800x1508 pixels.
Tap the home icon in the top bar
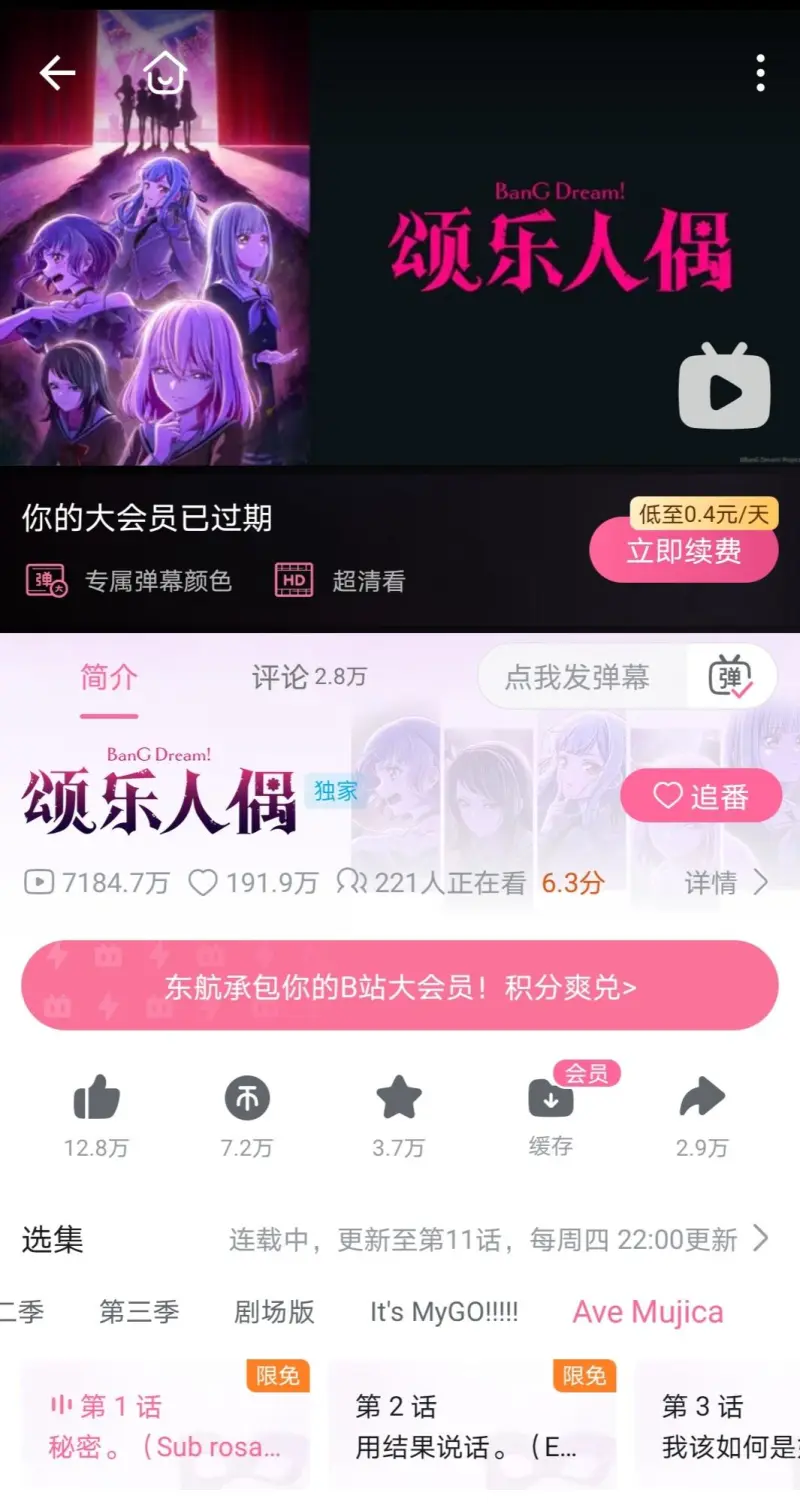pyautogui.click(x=165, y=73)
